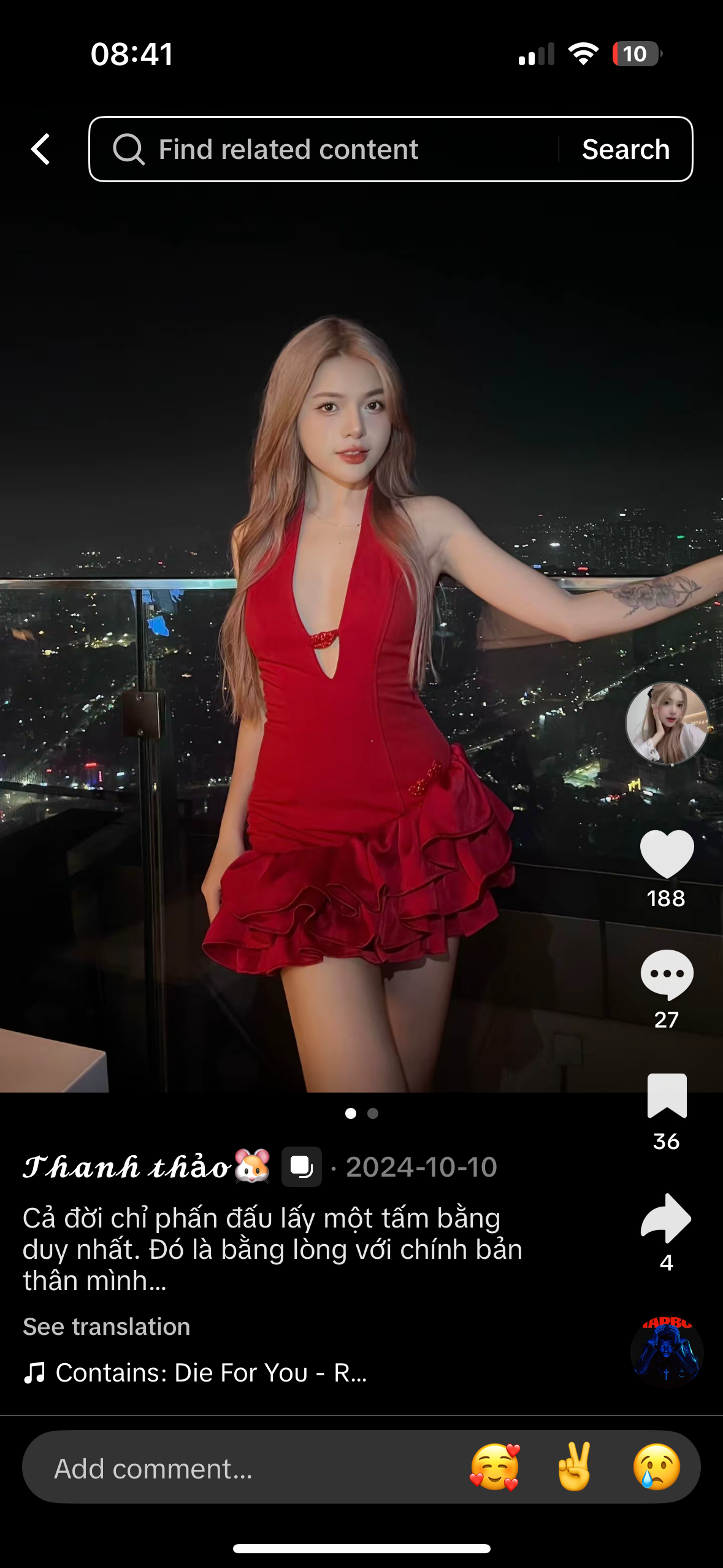The image size is (723, 1568).
Task: Go back with the arrow icon
Action: click(40, 149)
